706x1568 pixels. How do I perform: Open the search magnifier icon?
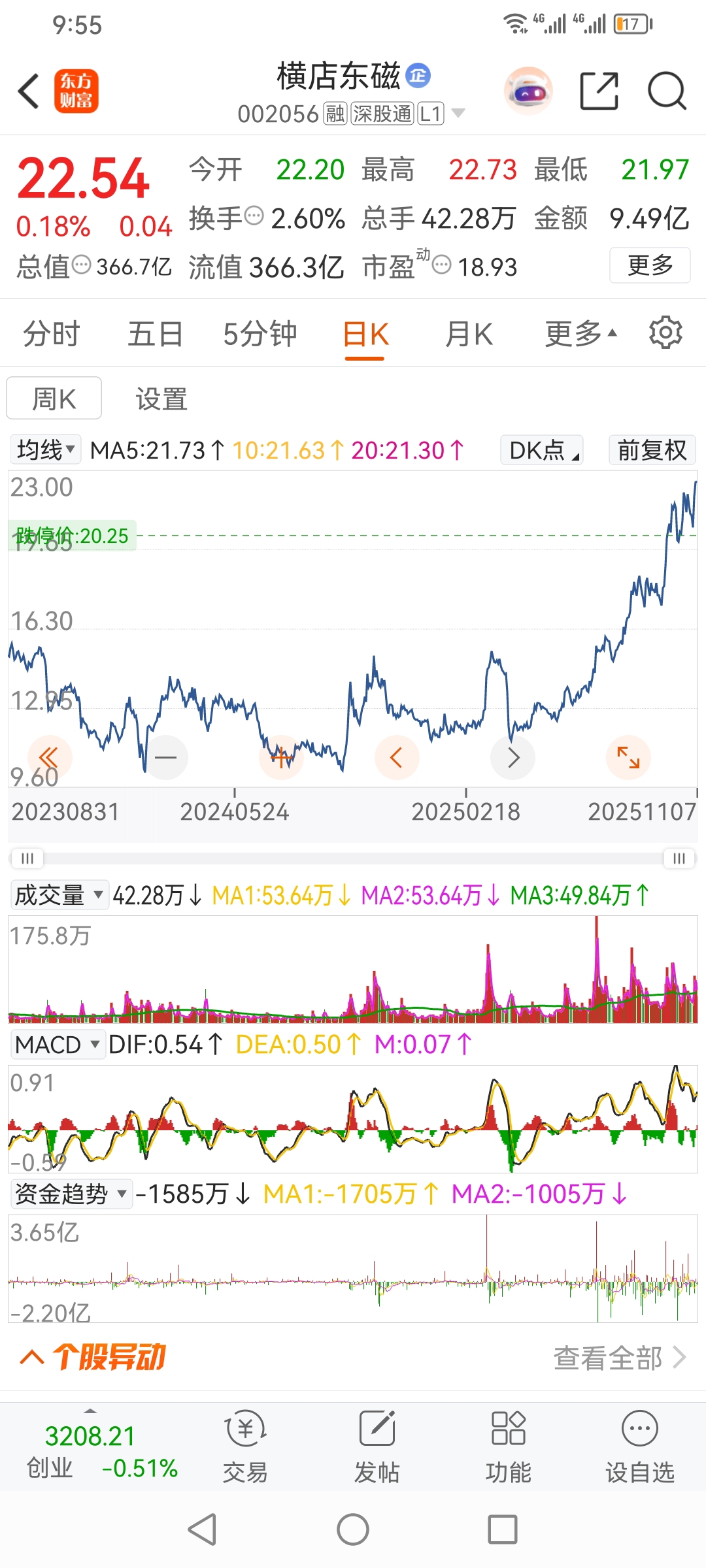pyautogui.click(x=666, y=91)
